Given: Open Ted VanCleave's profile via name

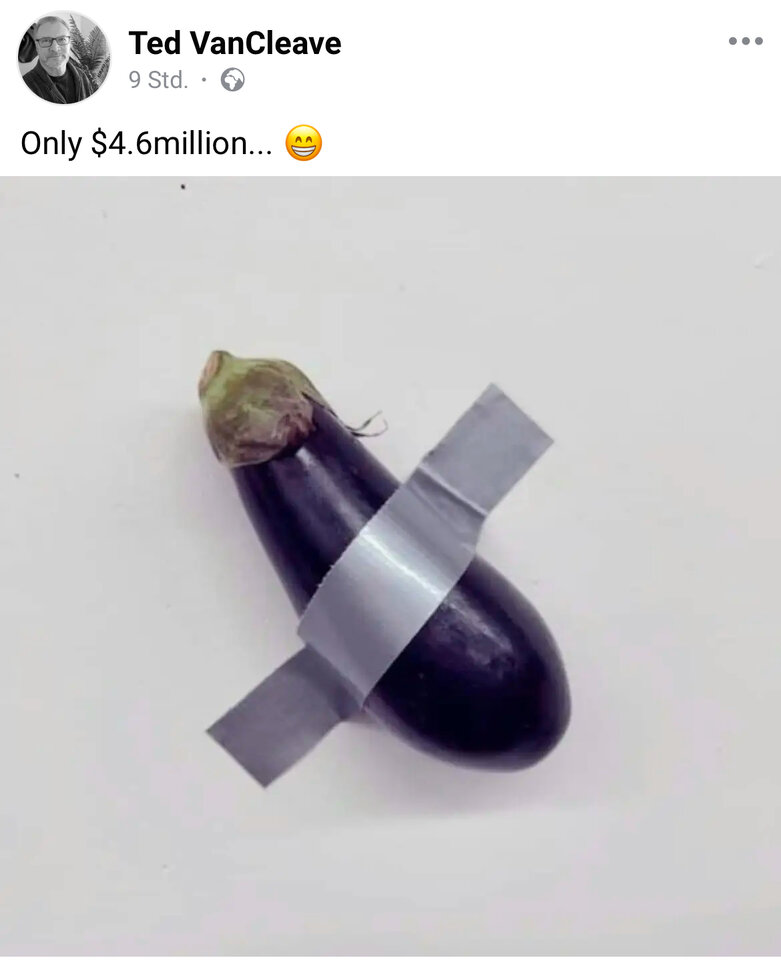Looking at the screenshot, I should 234,43.
